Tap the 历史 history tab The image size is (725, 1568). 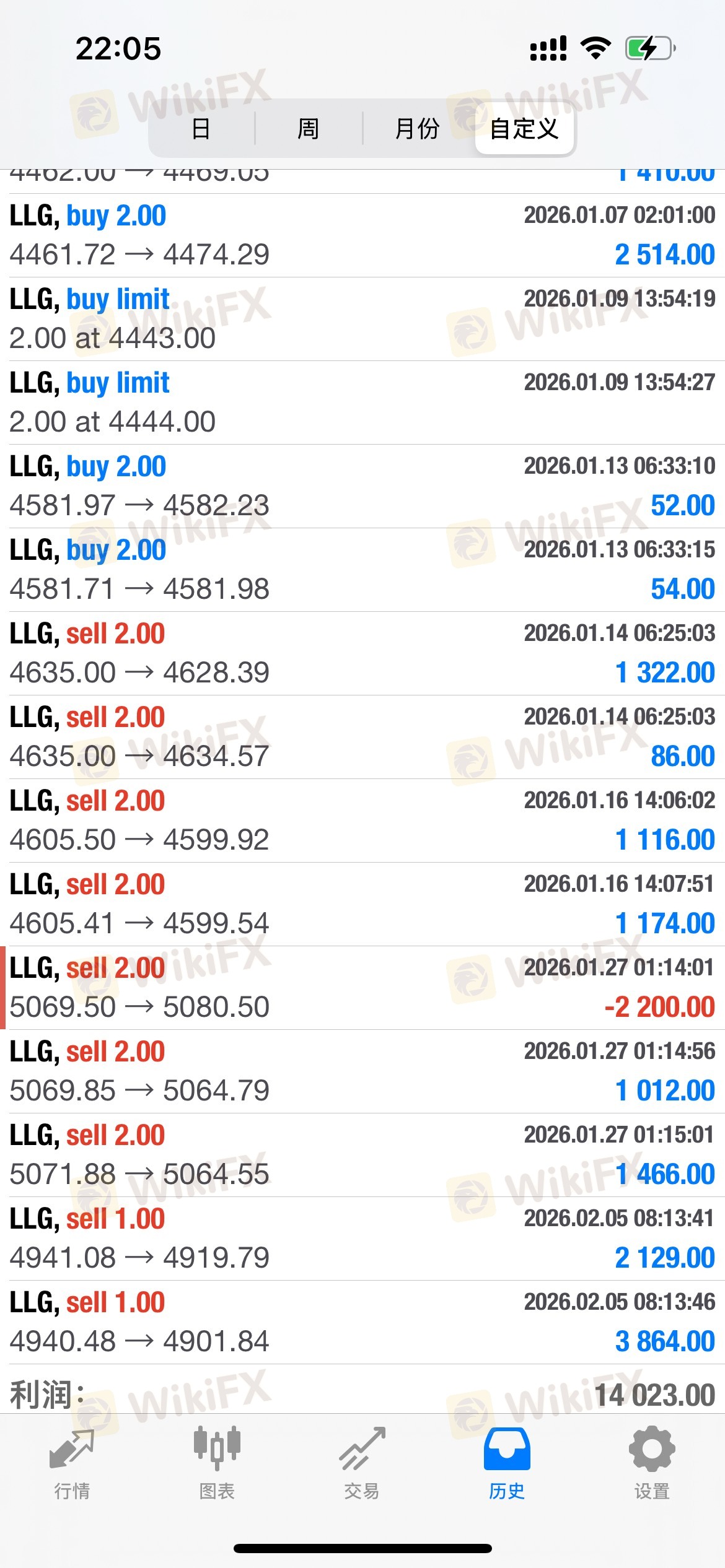click(507, 1464)
